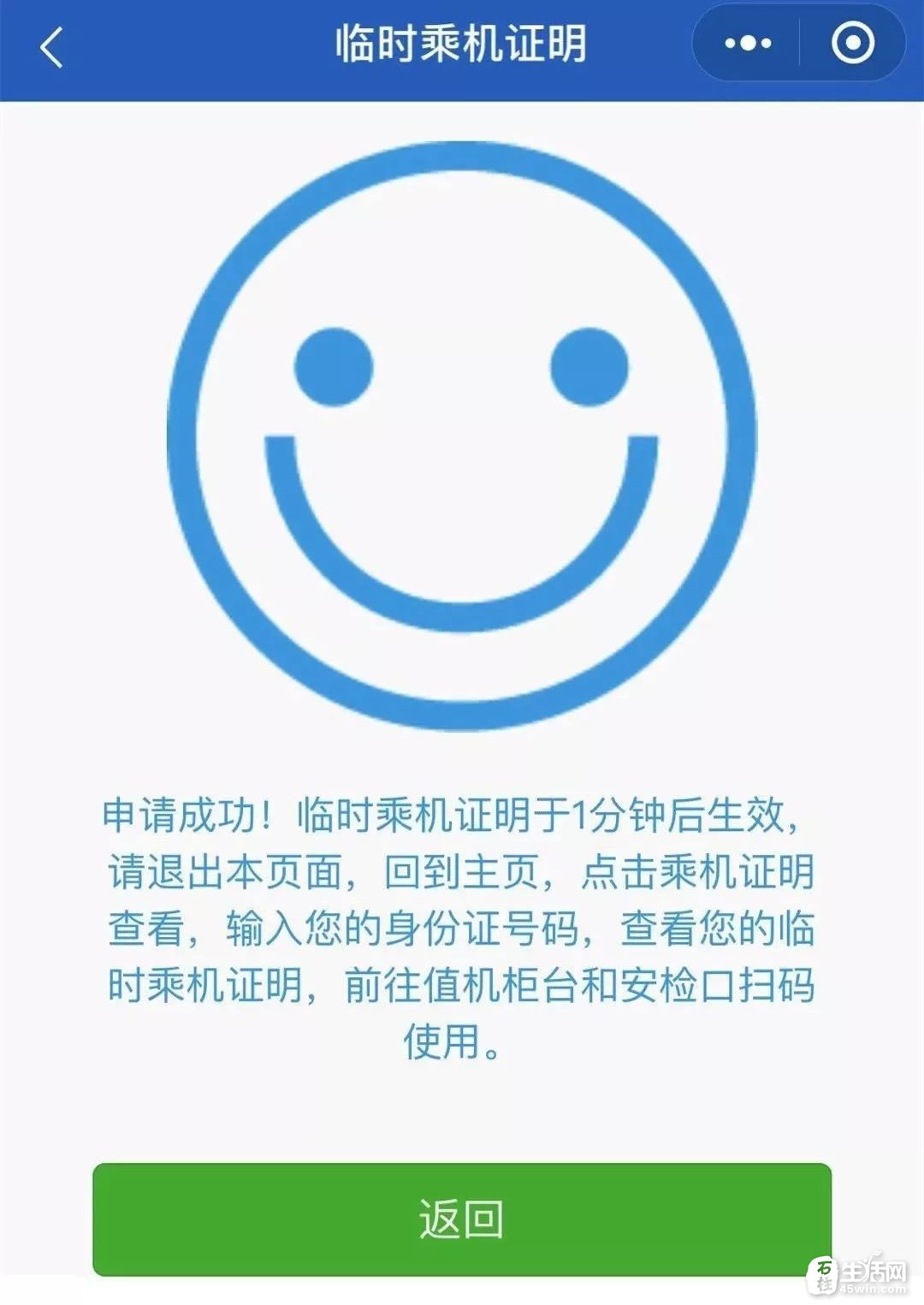This screenshot has height=1305, width=924.
Task: Close the mini program via circle icon
Action: point(852,43)
